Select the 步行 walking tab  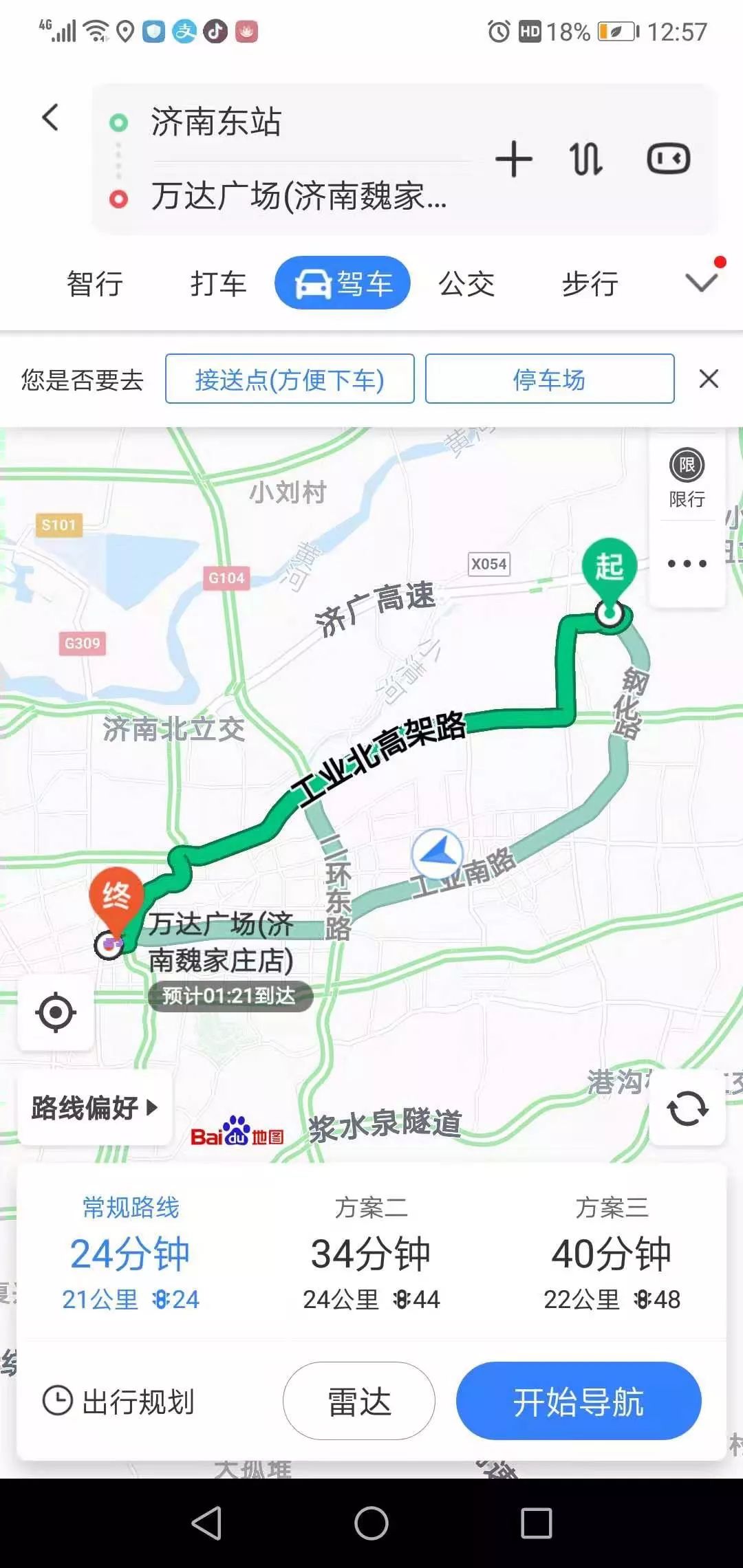coord(590,283)
